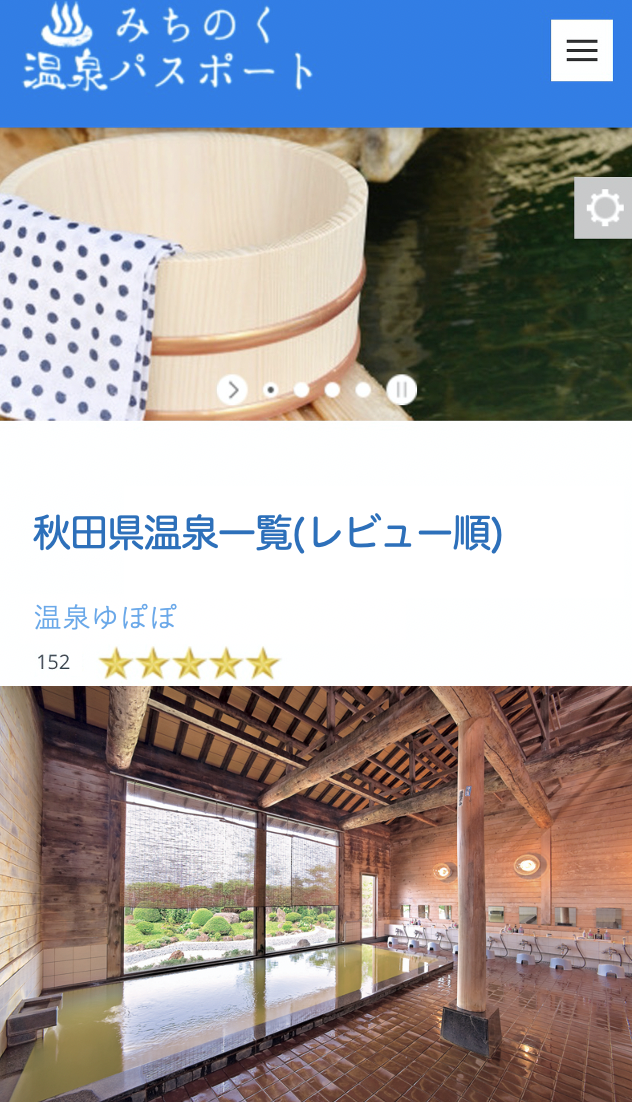Open the hamburger navigation menu
The width and height of the screenshot is (632, 1102).
581,50
